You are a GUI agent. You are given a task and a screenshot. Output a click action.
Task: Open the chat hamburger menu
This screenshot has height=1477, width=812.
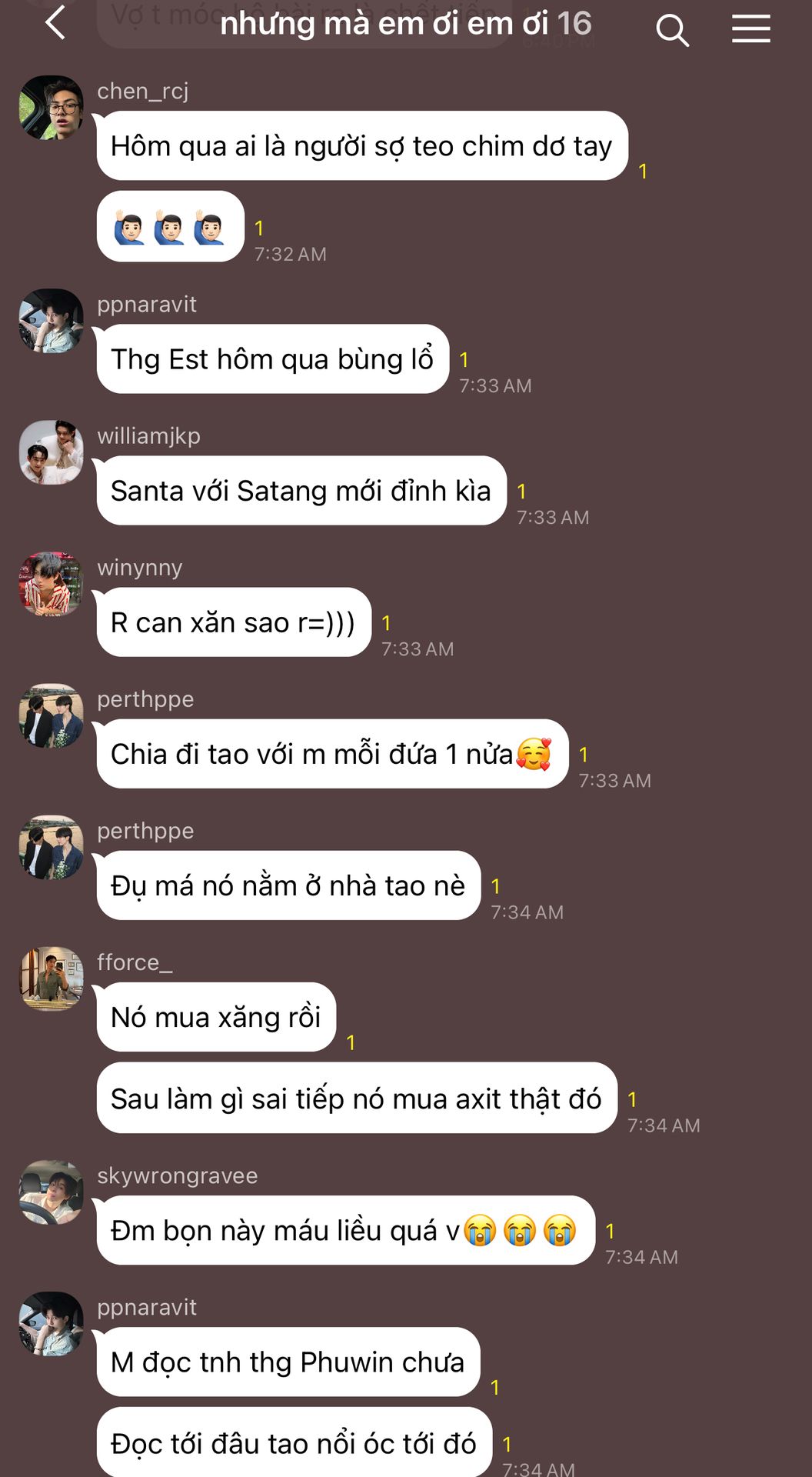pyautogui.click(x=750, y=28)
